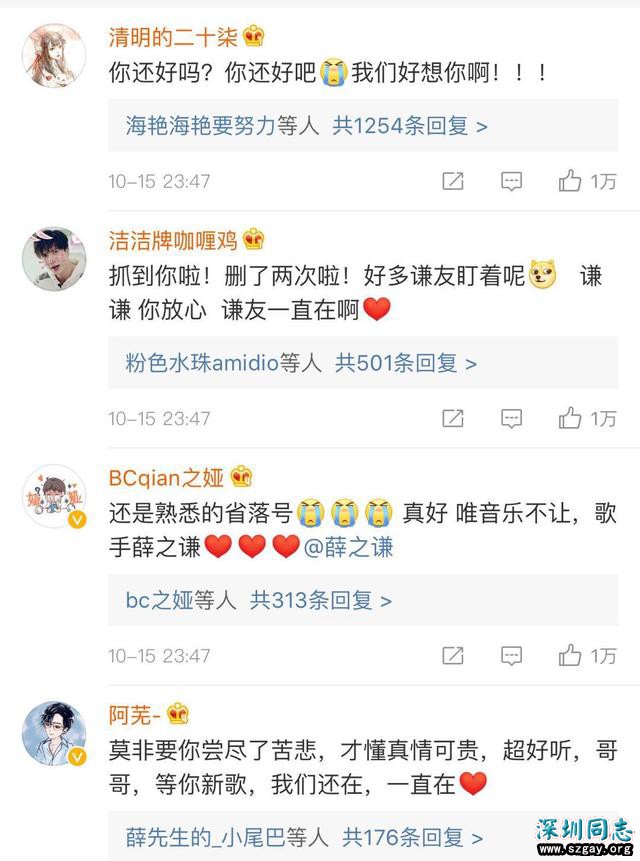Like 洁洁牌咖喱鸡's comment

tap(571, 418)
